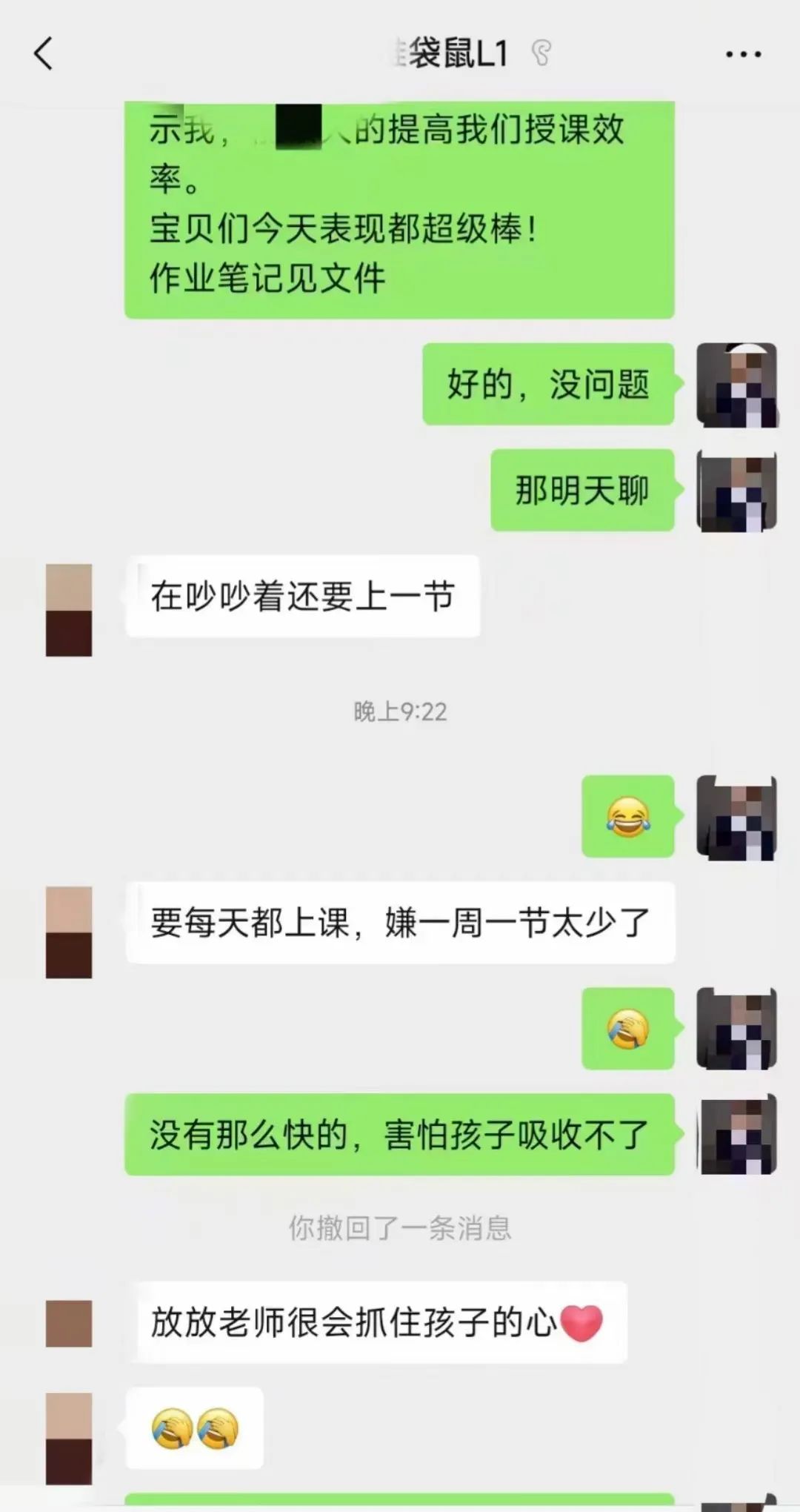This screenshot has width=800, height=1512.
Task: Open contact avatar beside "要每天都上课" message
Action: pos(69,932)
